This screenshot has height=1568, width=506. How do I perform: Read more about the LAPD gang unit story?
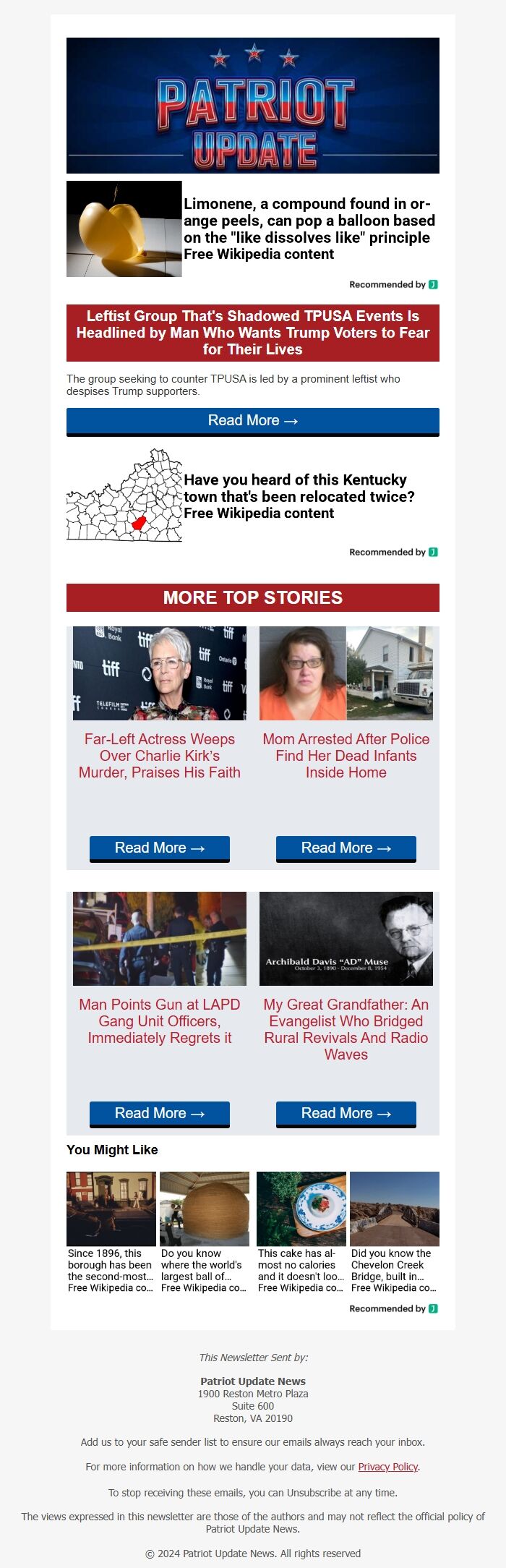click(159, 1113)
